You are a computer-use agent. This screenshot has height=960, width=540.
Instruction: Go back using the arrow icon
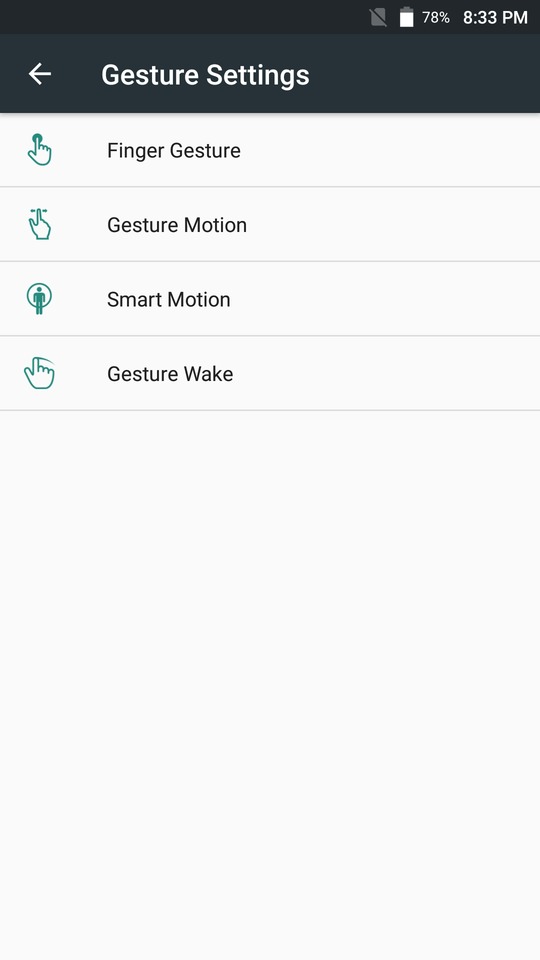[39, 74]
